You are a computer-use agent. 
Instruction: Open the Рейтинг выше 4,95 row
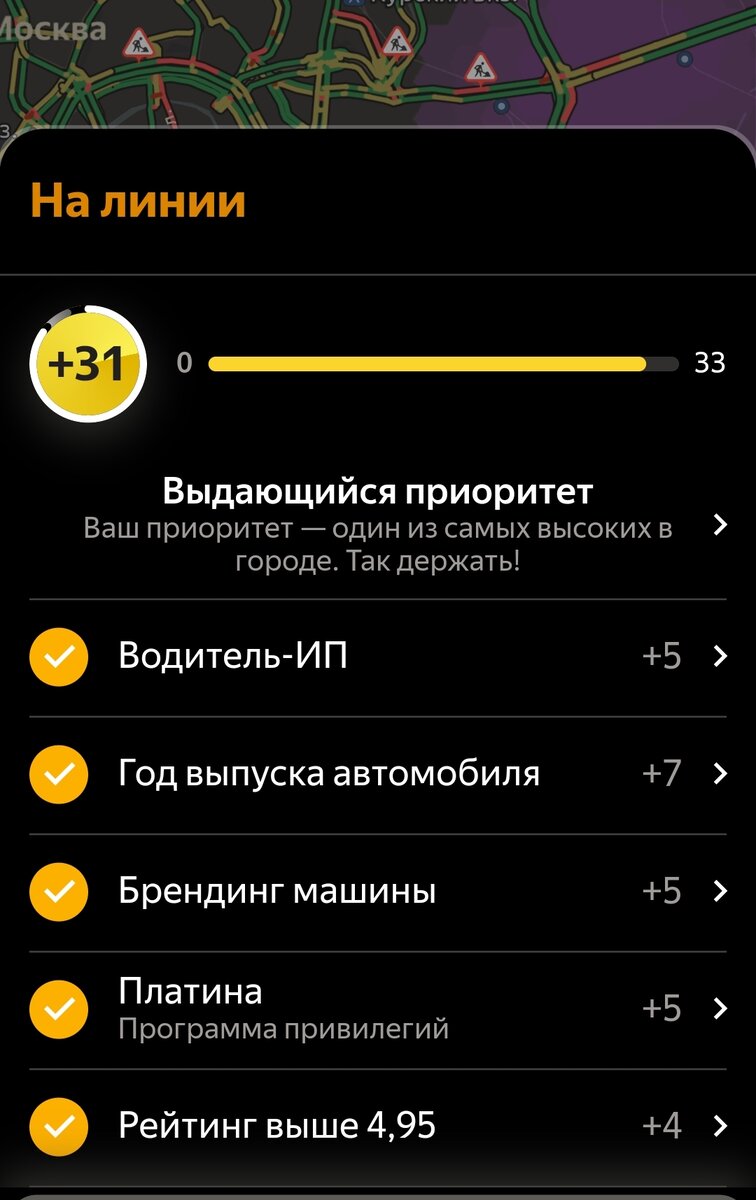(378, 1126)
